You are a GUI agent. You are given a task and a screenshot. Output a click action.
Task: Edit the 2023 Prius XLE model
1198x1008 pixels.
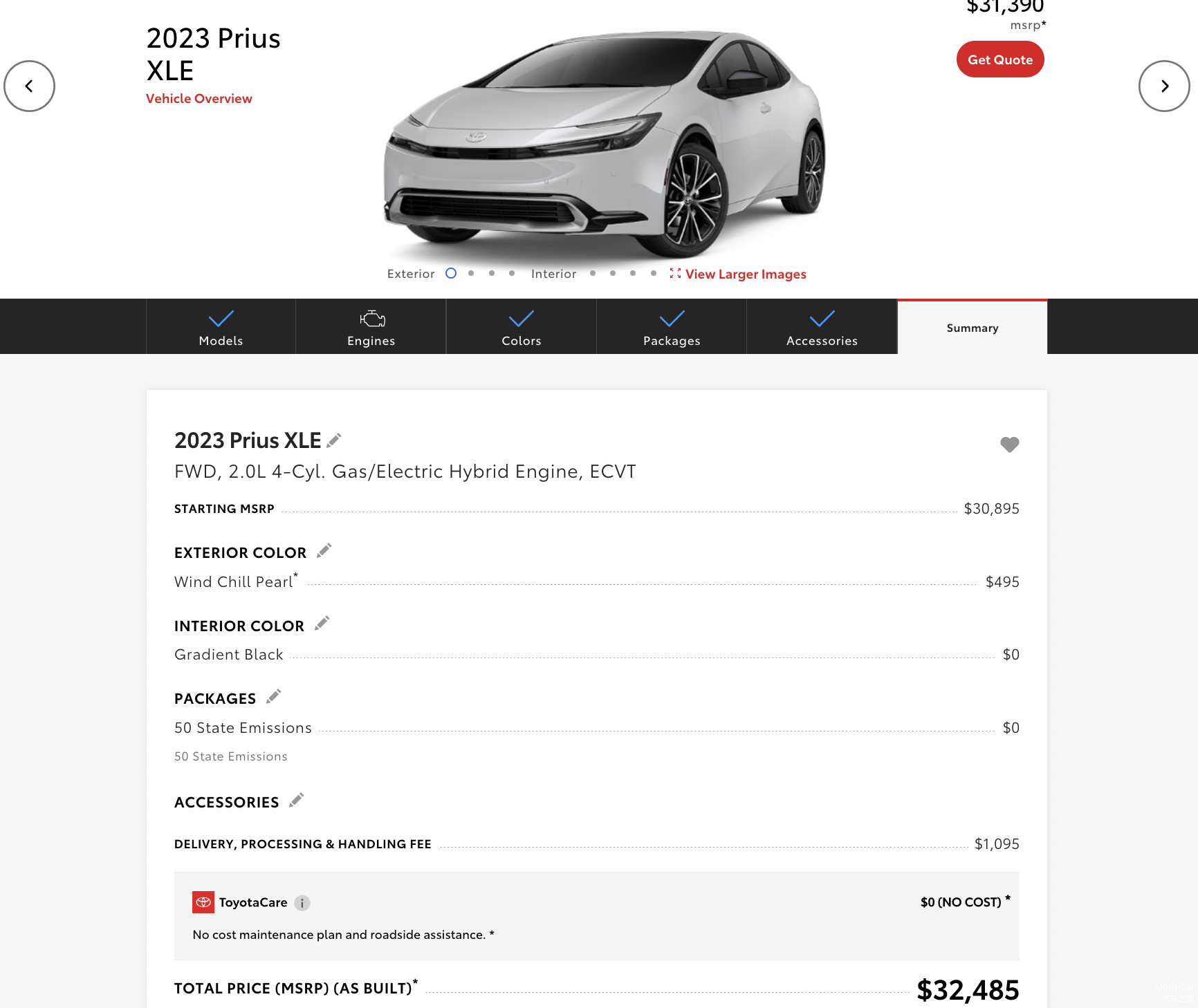334,440
